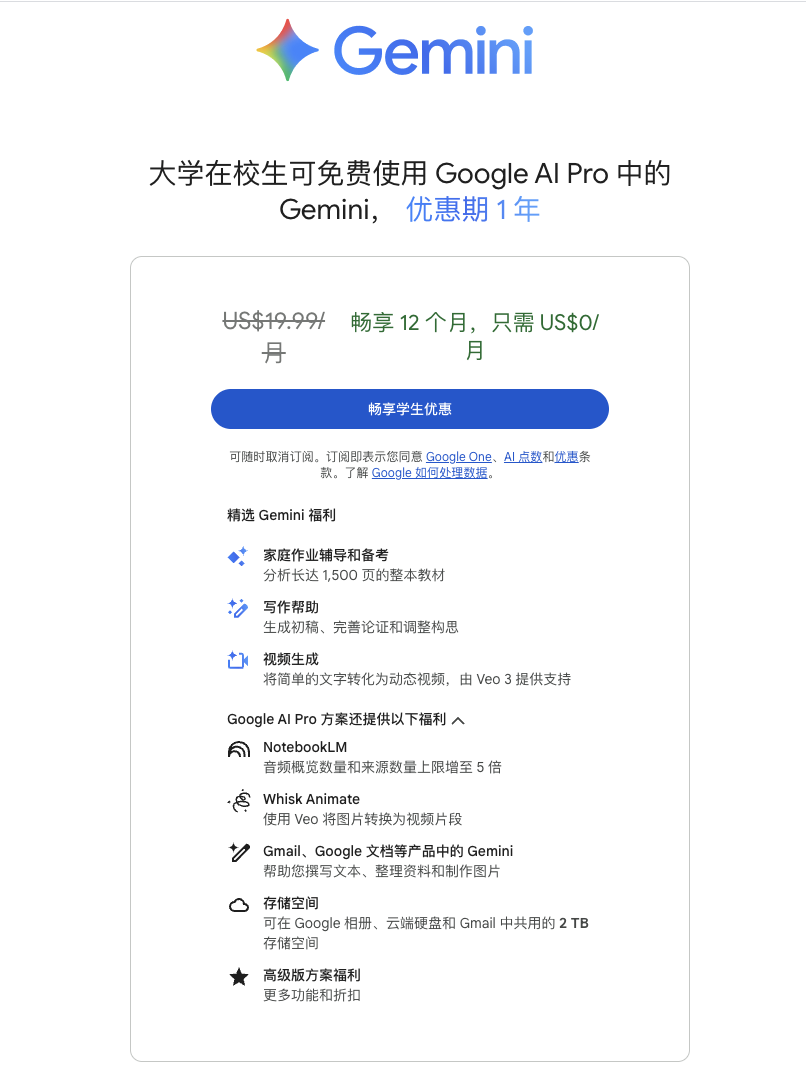The height and width of the screenshot is (1069, 806).
Task: Open the Google One terms link
Action: click(458, 457)
